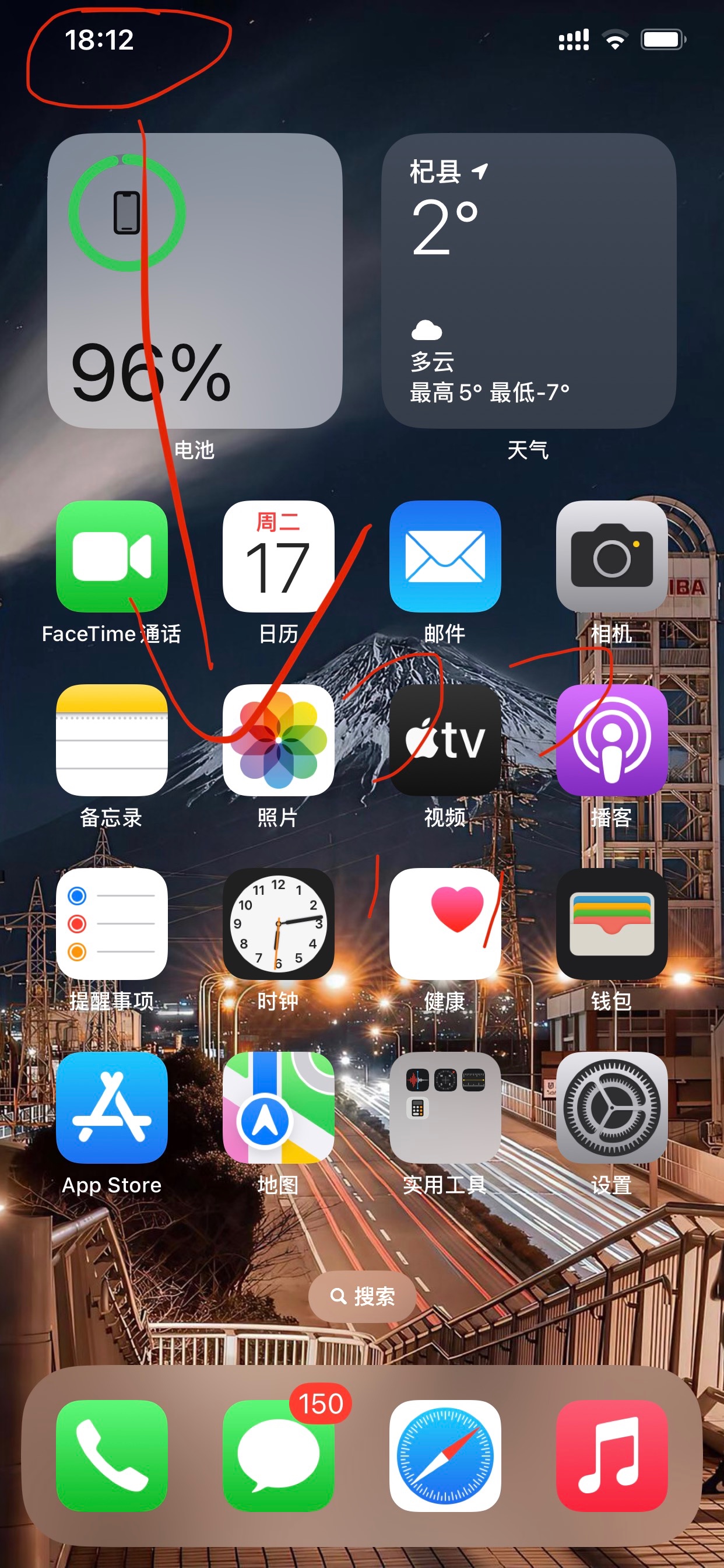Open 设置 settings app
This screenshot has height=1568, width=724.
611,1107
